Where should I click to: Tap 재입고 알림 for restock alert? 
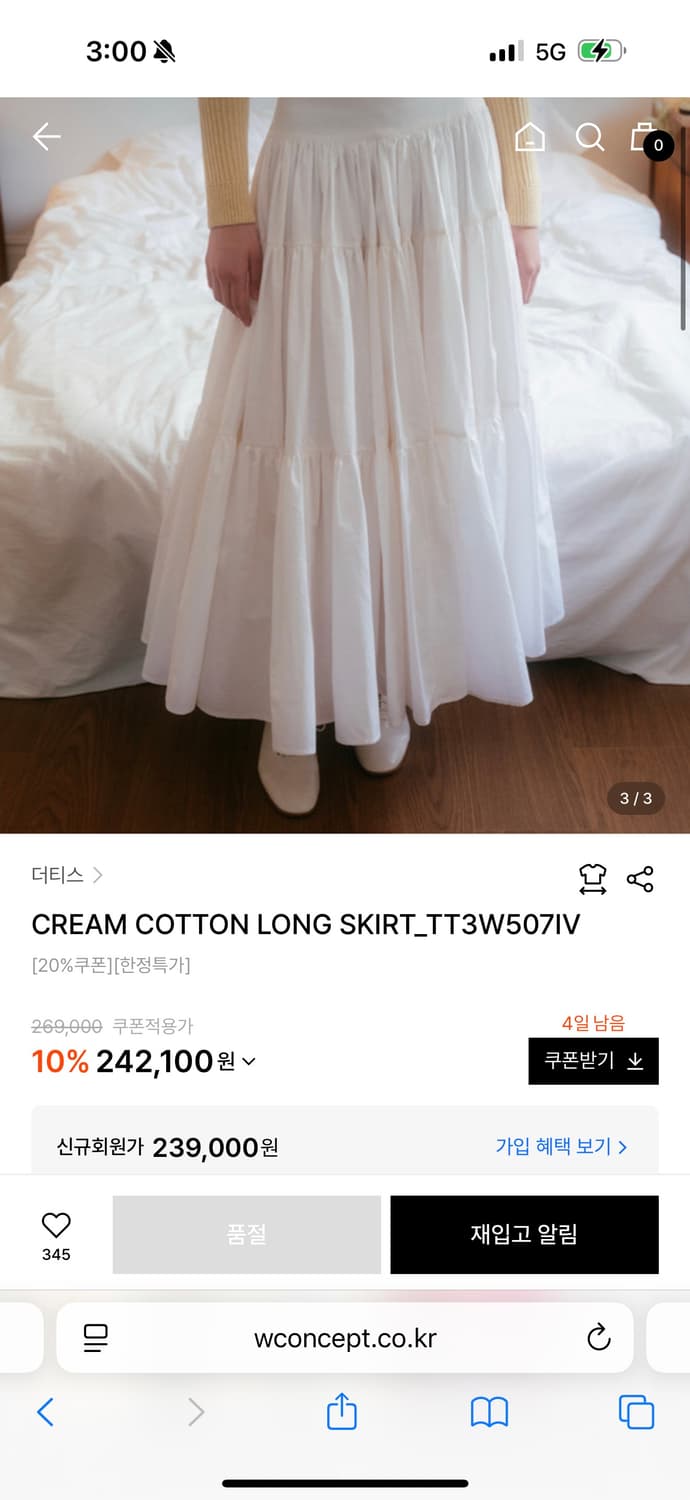pyautogui.click(x=524, y=1234)
